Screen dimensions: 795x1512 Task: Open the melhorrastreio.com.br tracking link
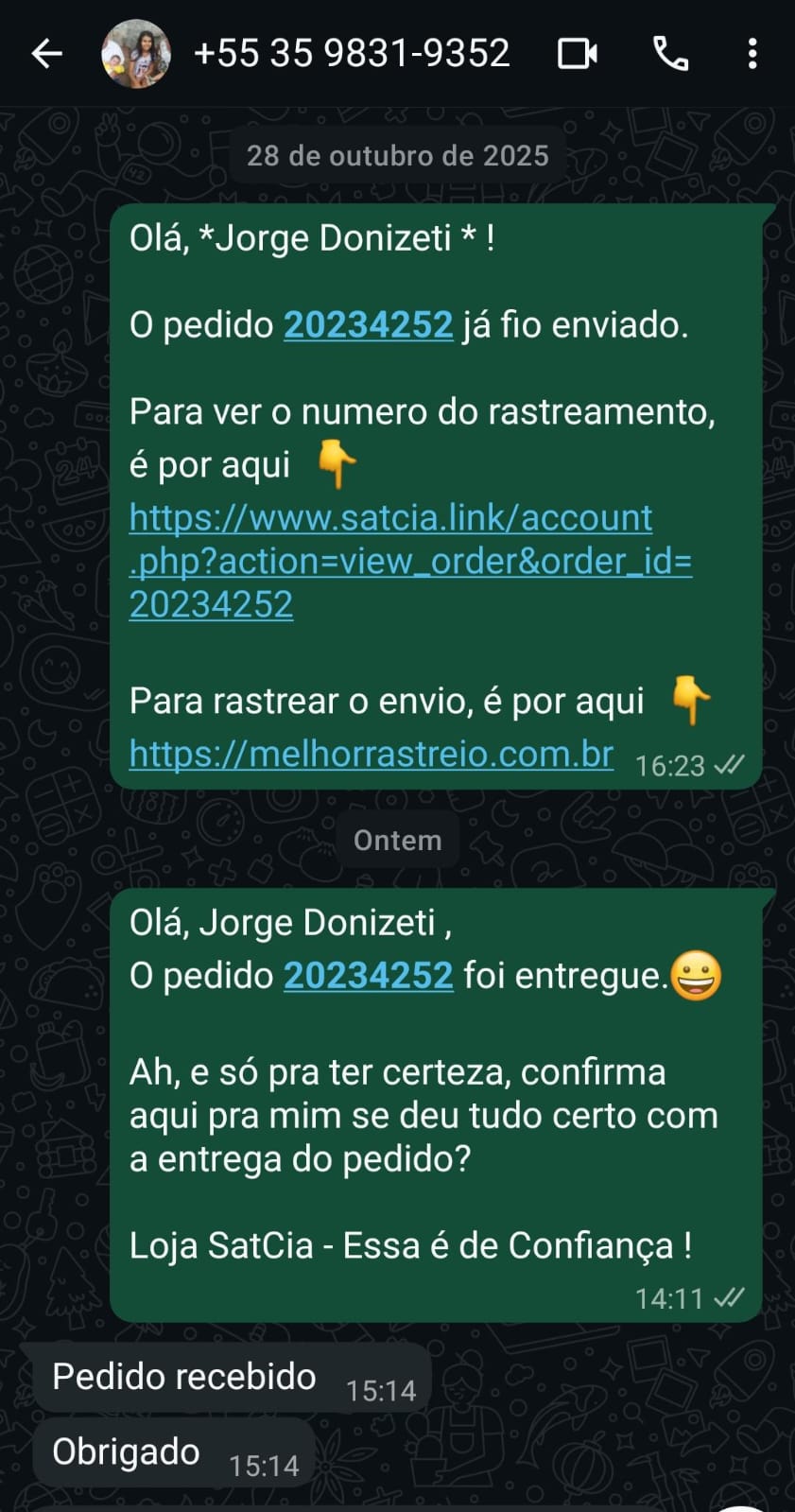pyautogui.click(x=371, y=755)
